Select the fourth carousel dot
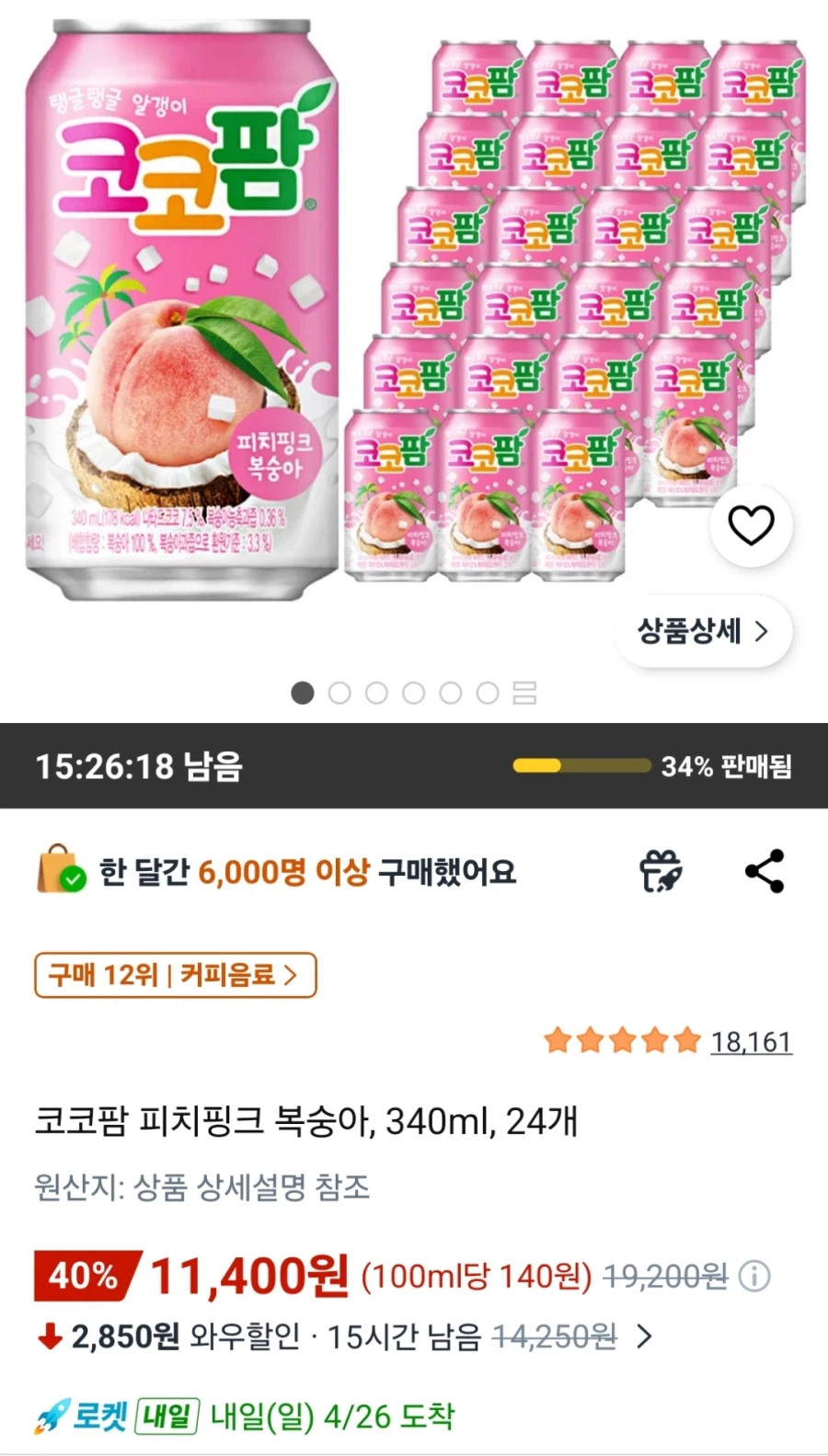The height and width of the screenshot is (1456, 828). 413,693
